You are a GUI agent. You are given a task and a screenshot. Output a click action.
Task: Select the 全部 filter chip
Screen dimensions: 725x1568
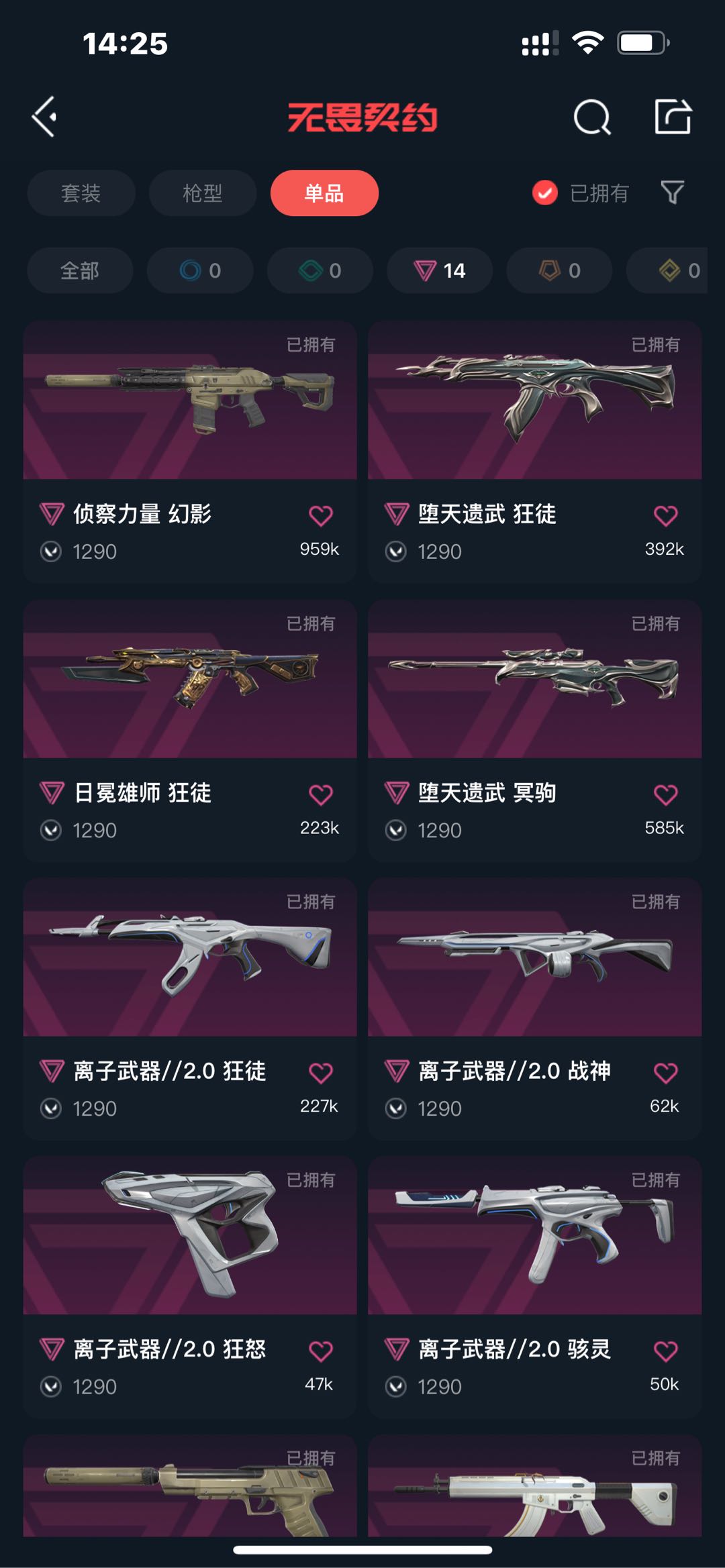(x=79, y=270)
